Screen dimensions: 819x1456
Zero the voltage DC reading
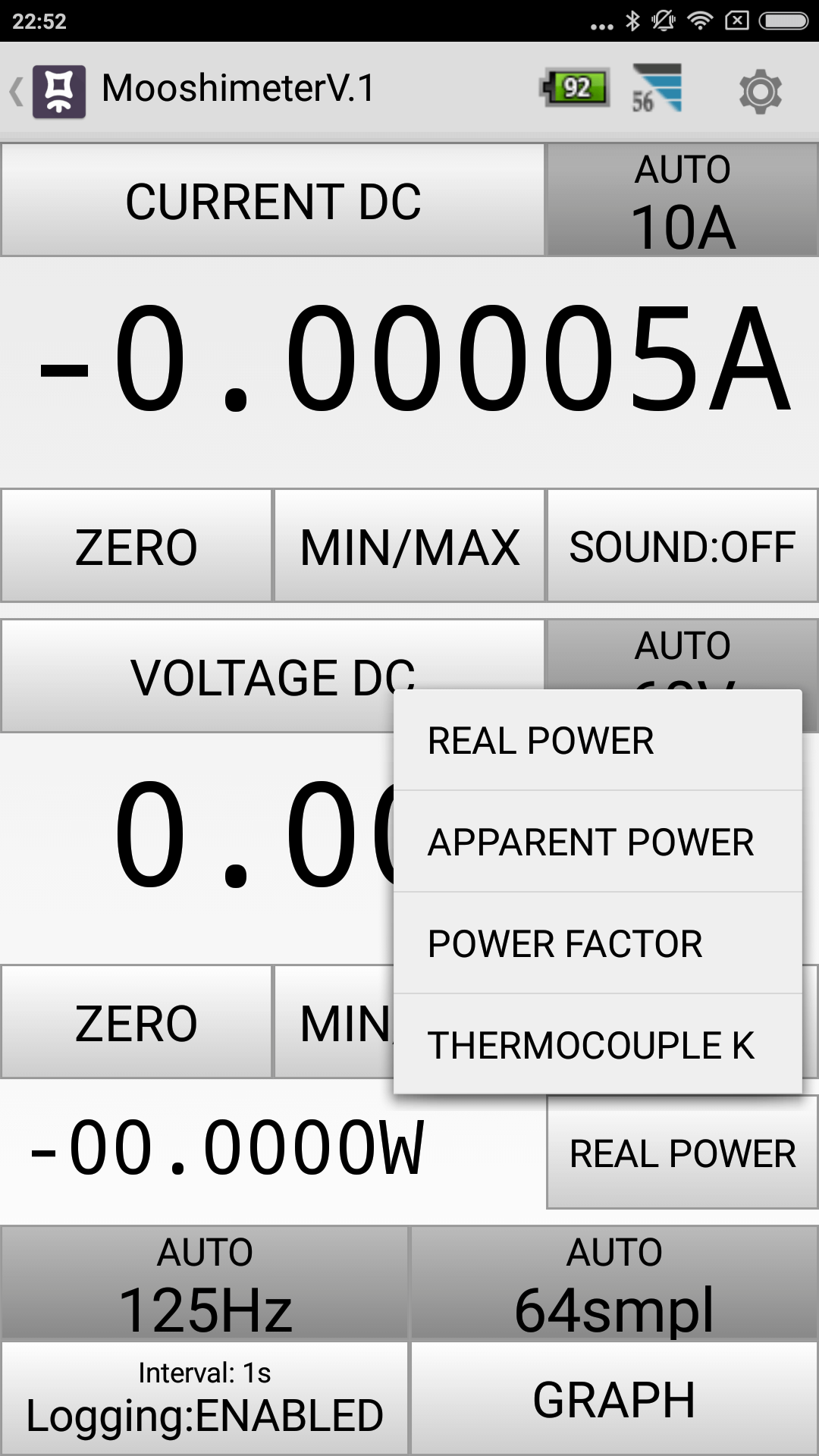click(x=136, y=1022)
